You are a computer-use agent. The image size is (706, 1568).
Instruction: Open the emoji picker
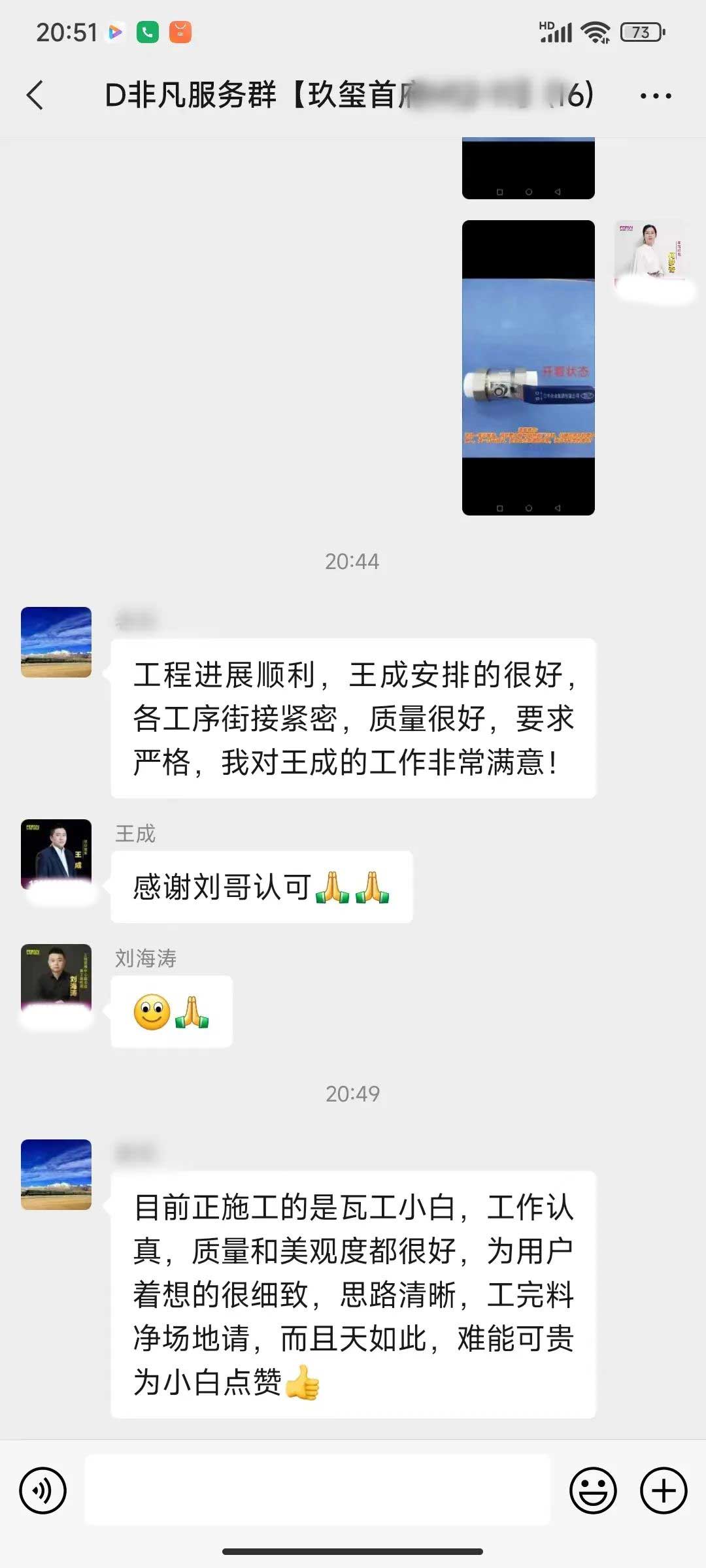593,1490
